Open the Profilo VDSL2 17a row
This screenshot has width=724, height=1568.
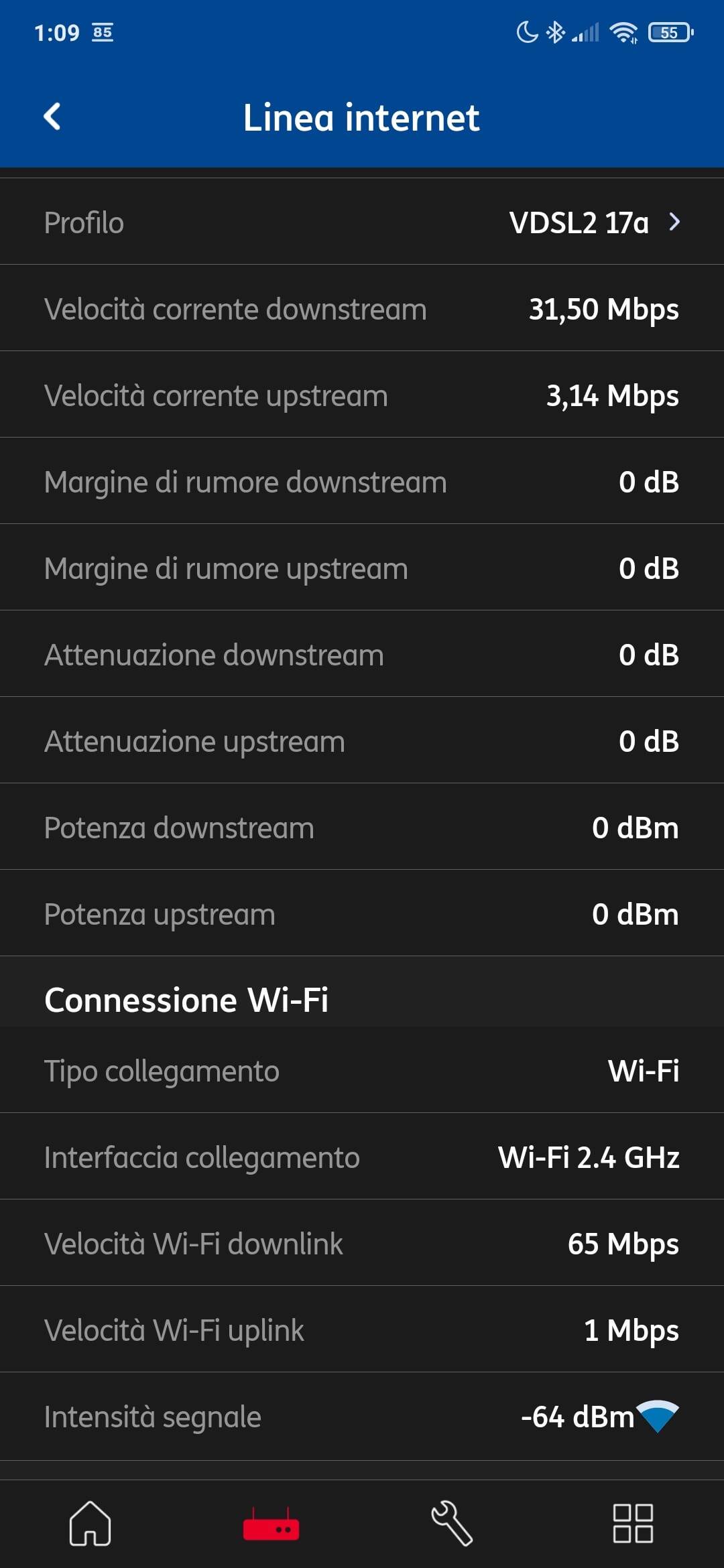(362, 222)
